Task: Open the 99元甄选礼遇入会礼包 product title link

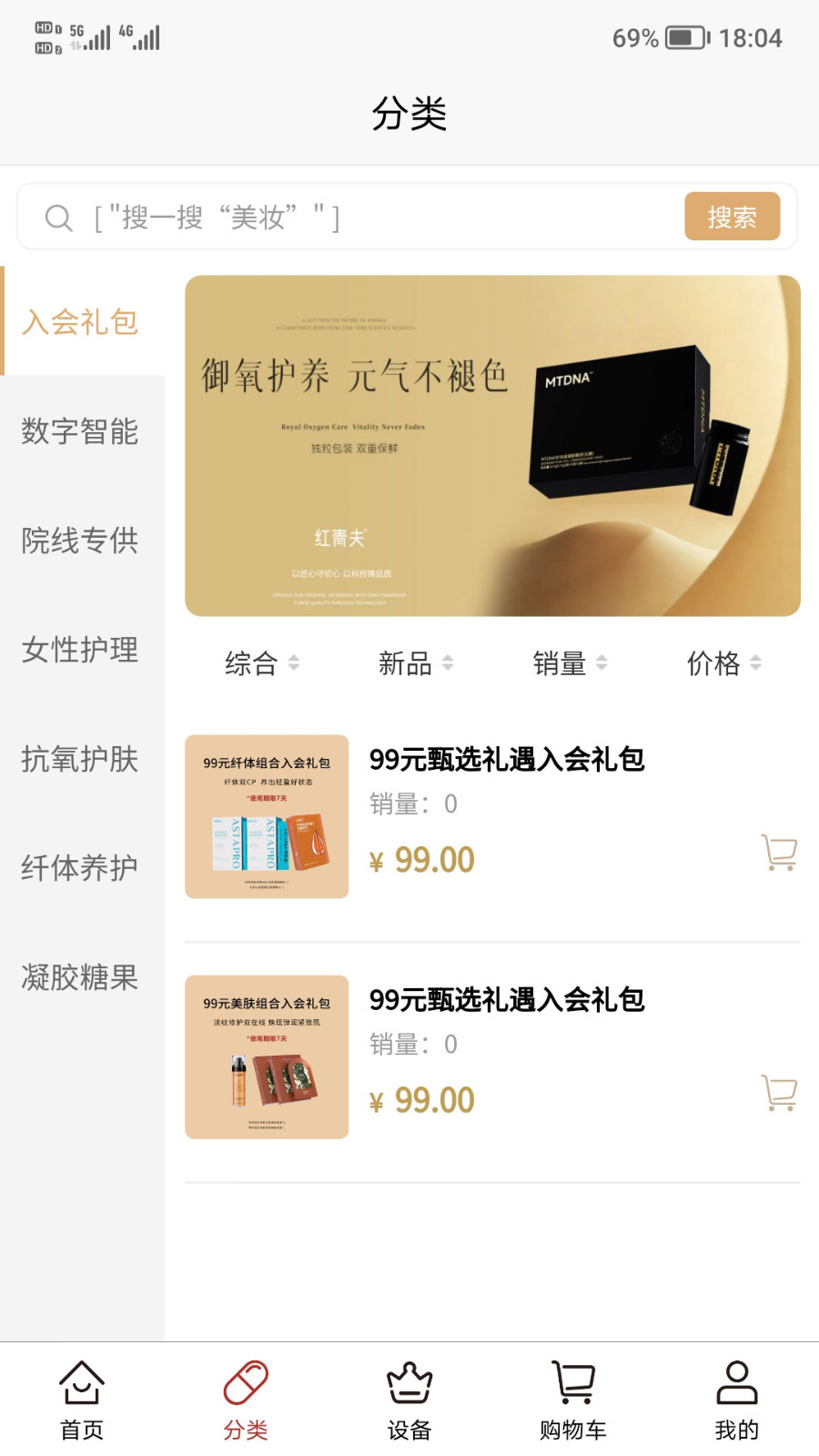Action: (505, 761)
